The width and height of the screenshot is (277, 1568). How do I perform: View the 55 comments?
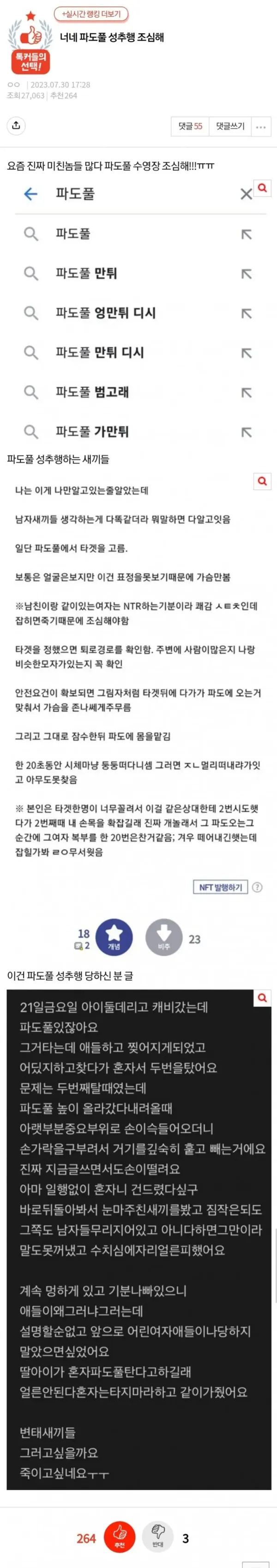click(190, 126)
